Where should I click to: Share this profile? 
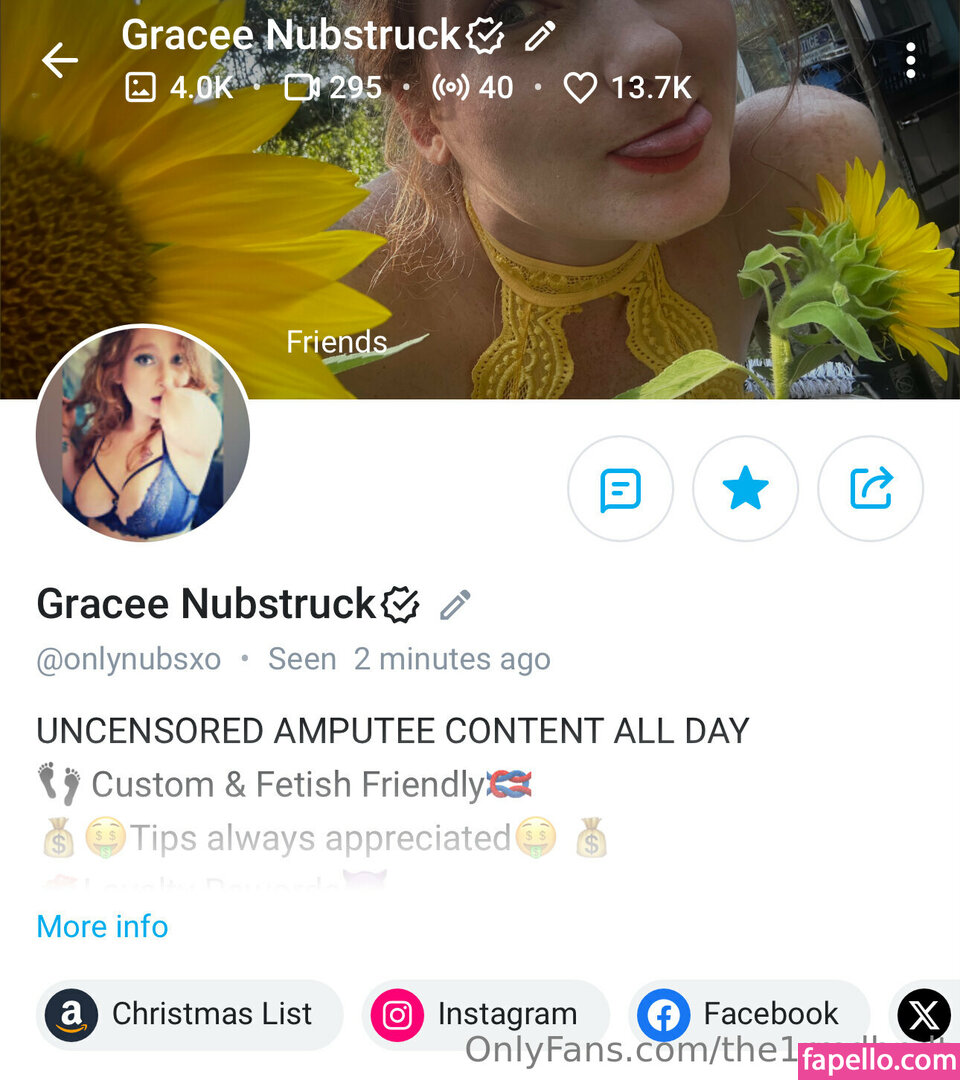point(870,489)
